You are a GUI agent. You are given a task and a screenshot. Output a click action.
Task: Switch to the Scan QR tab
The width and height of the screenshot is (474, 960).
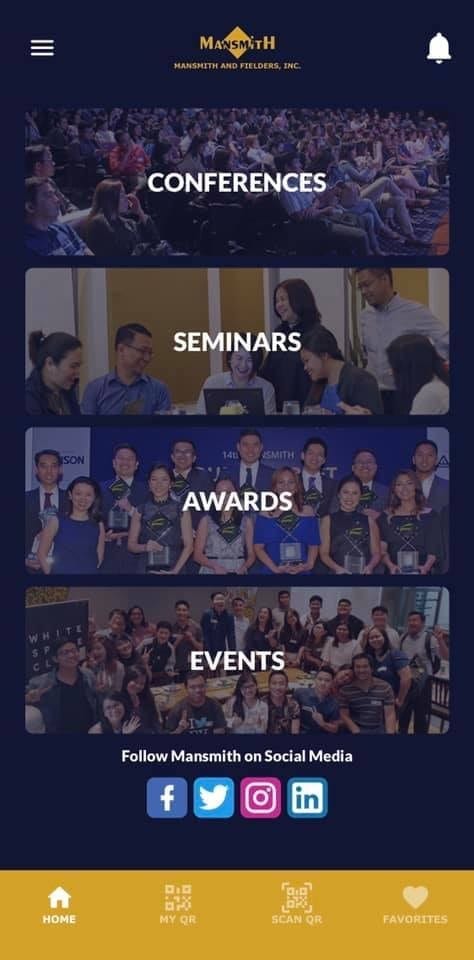(x=296, y=905)
